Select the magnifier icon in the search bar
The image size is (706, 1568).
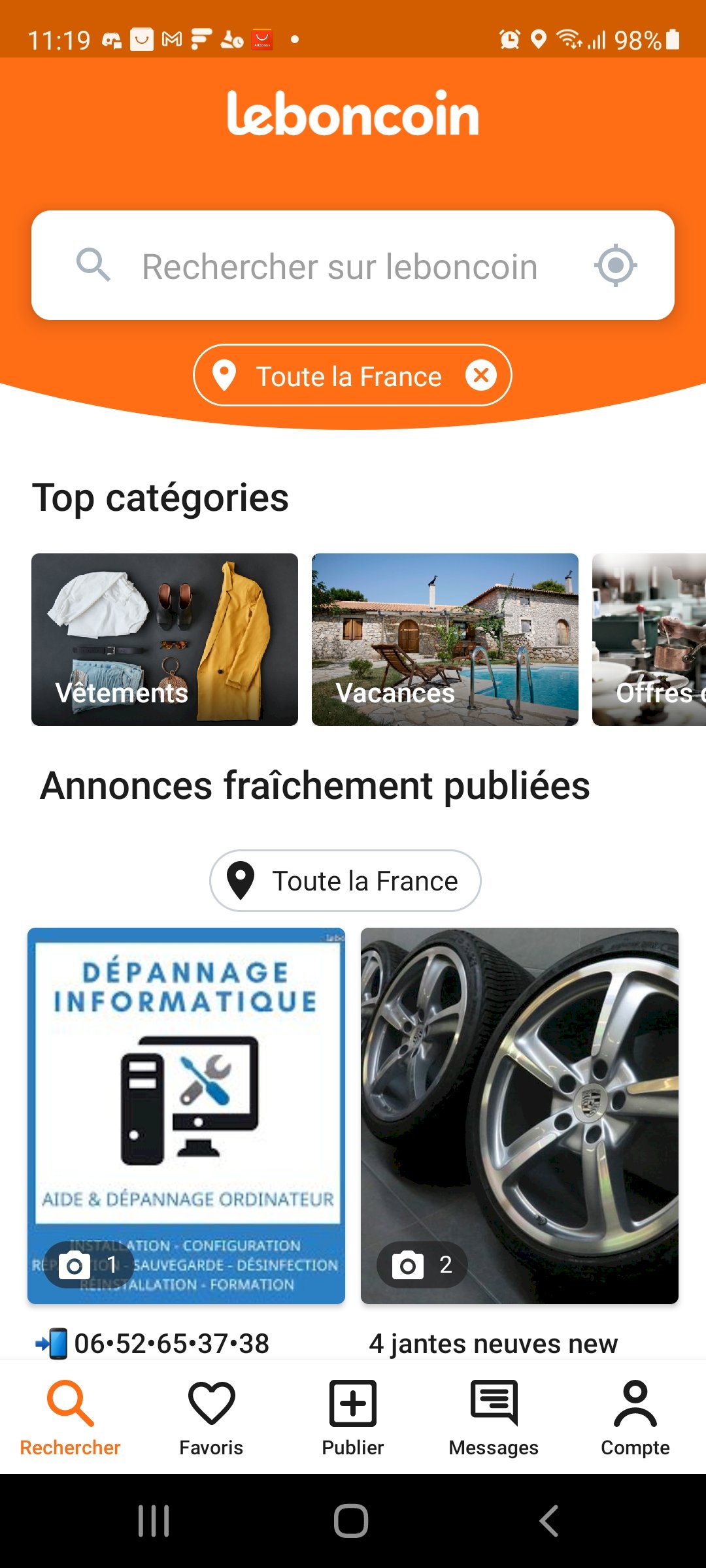pyautogui.click(x=94, y=265)
